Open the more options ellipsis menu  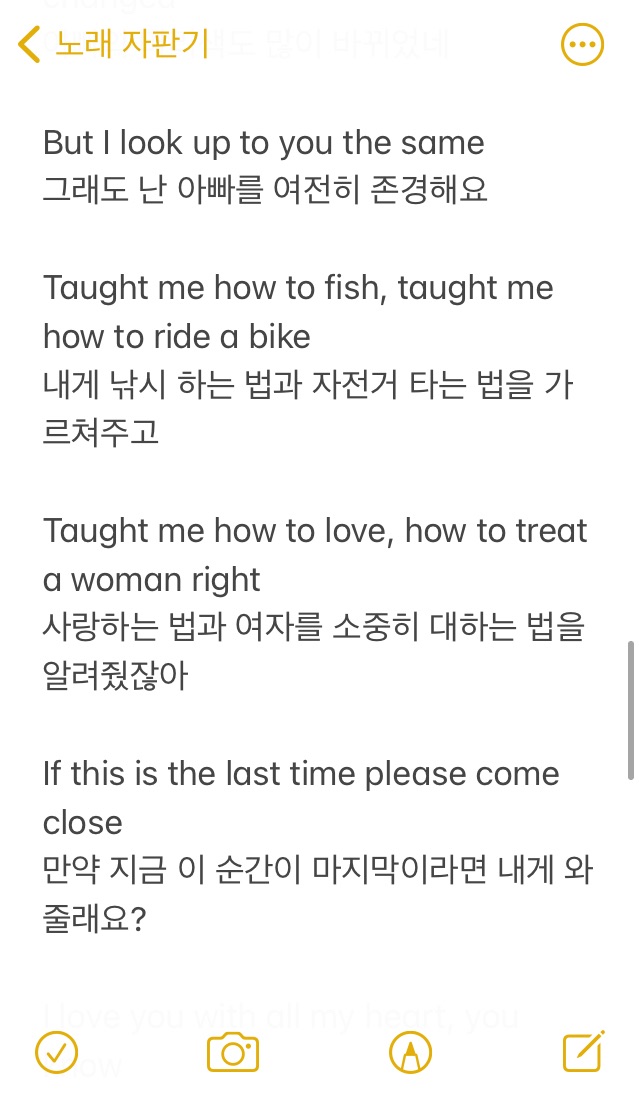click(582, 45)
